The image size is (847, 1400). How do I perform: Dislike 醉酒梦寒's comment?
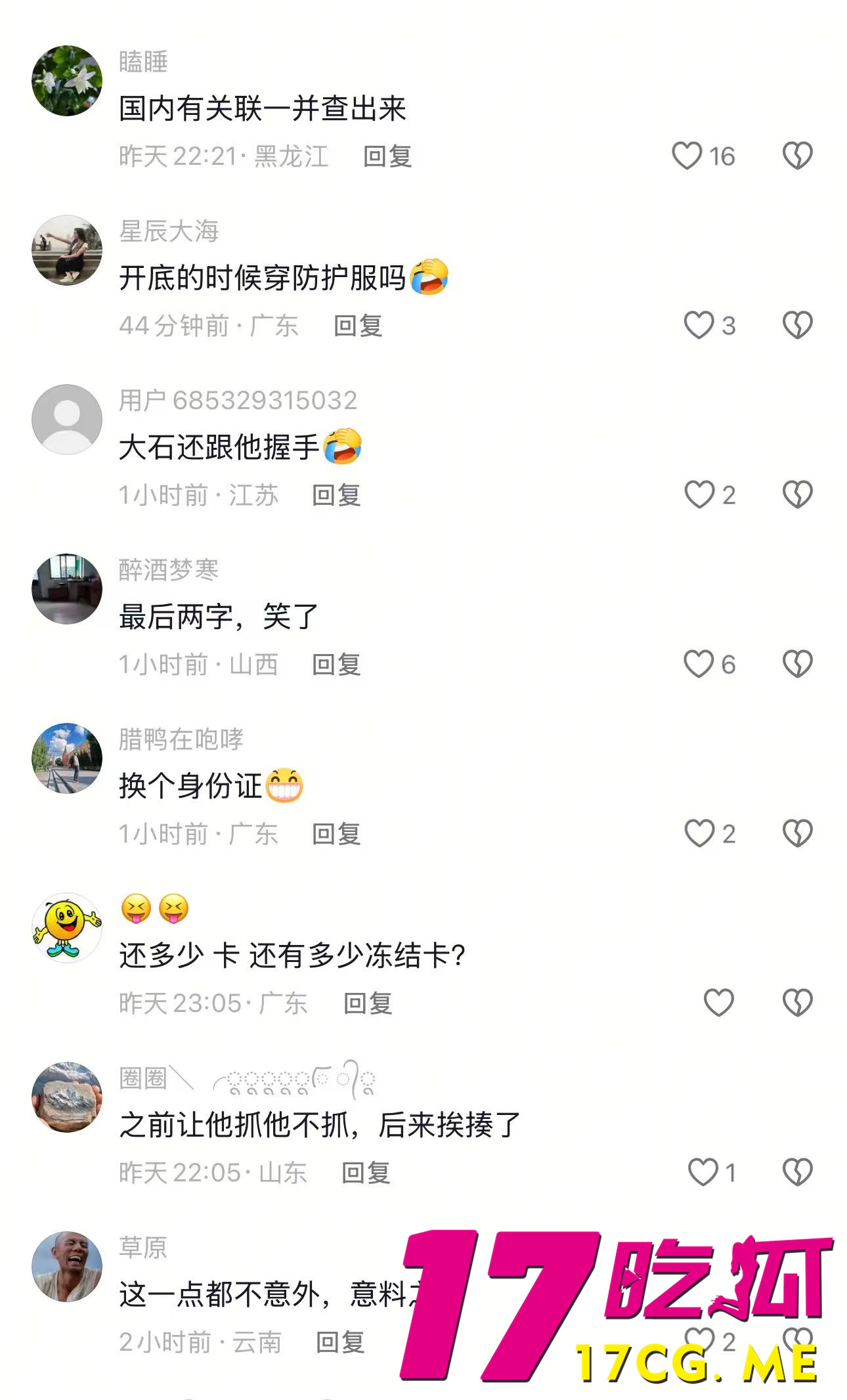point(798,664)
